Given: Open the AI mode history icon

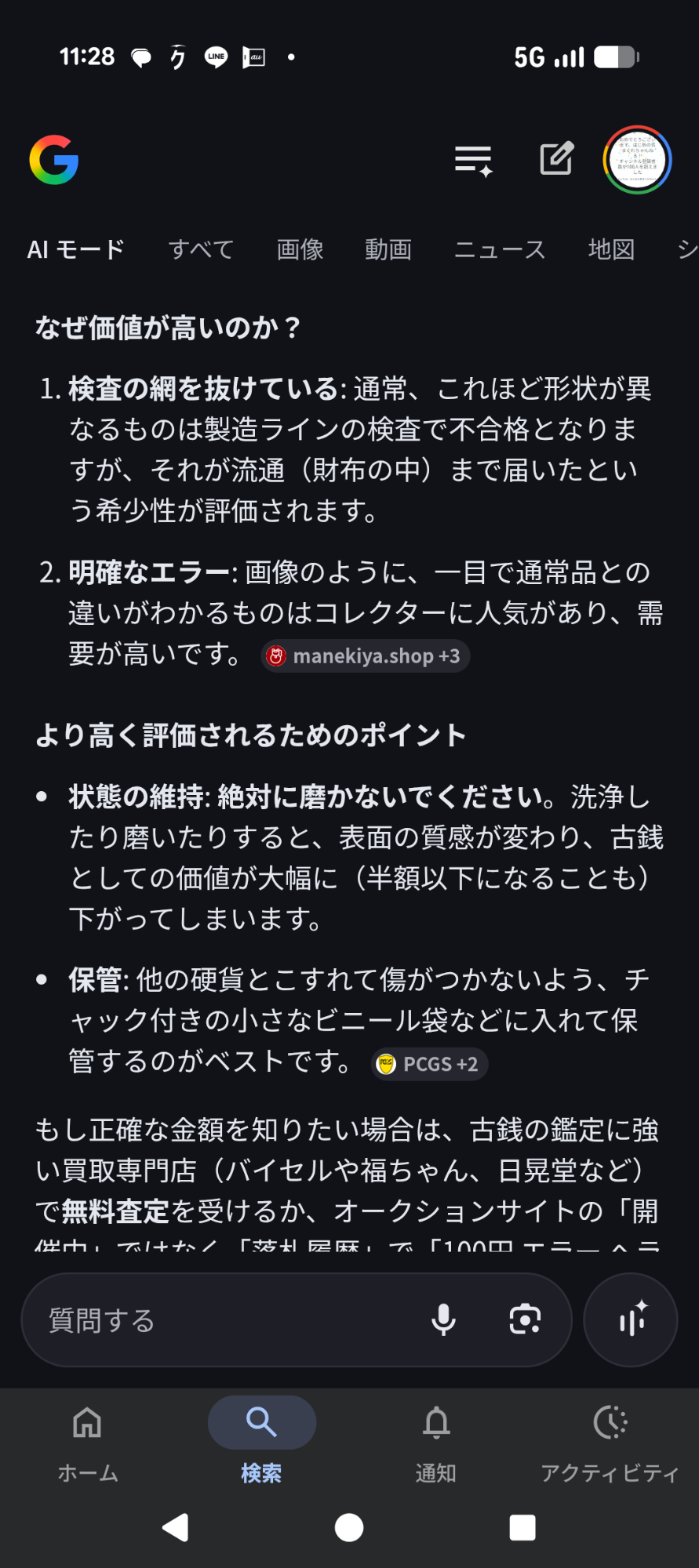Looking at the screenshot, I should coord(473,160).
